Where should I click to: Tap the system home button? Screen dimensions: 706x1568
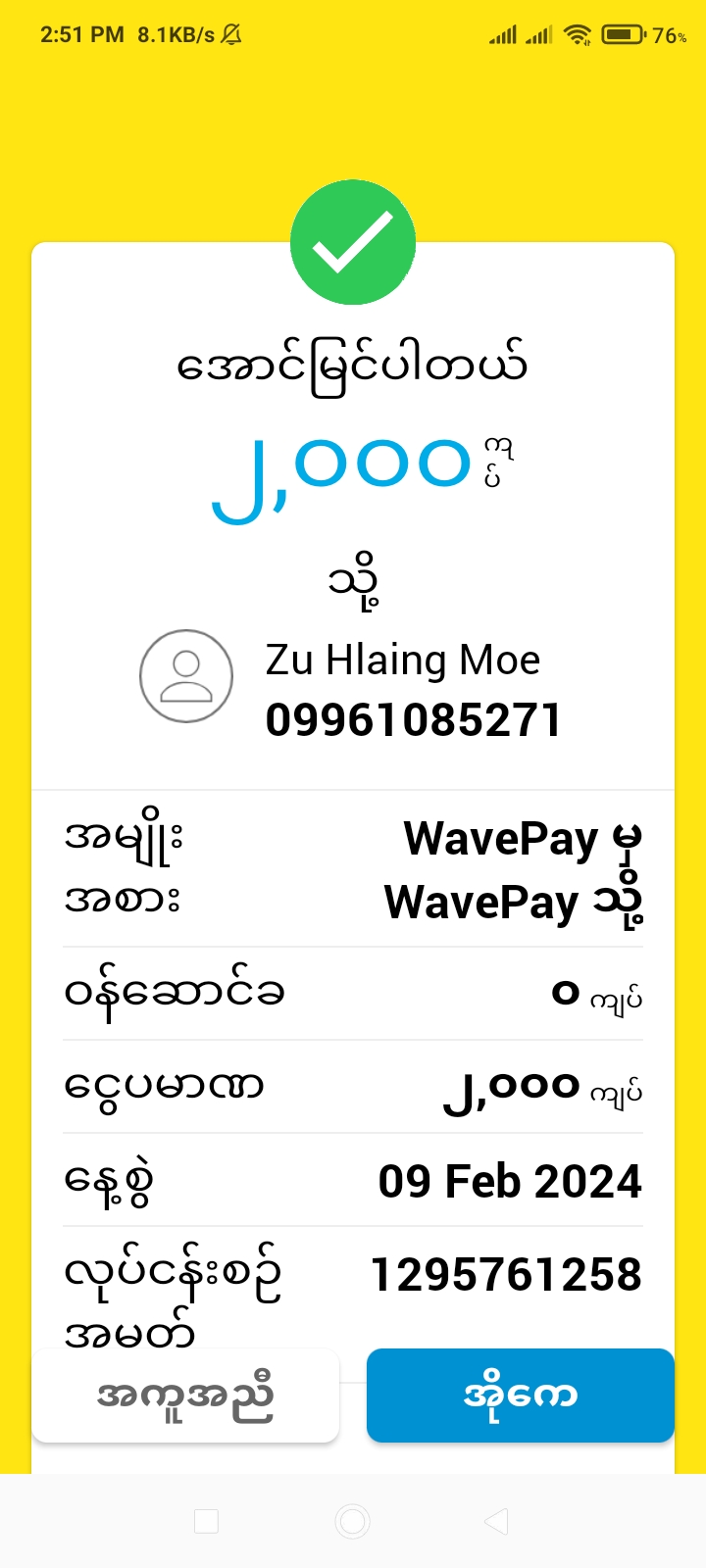pyautogui.click(x=352, y=1521)
